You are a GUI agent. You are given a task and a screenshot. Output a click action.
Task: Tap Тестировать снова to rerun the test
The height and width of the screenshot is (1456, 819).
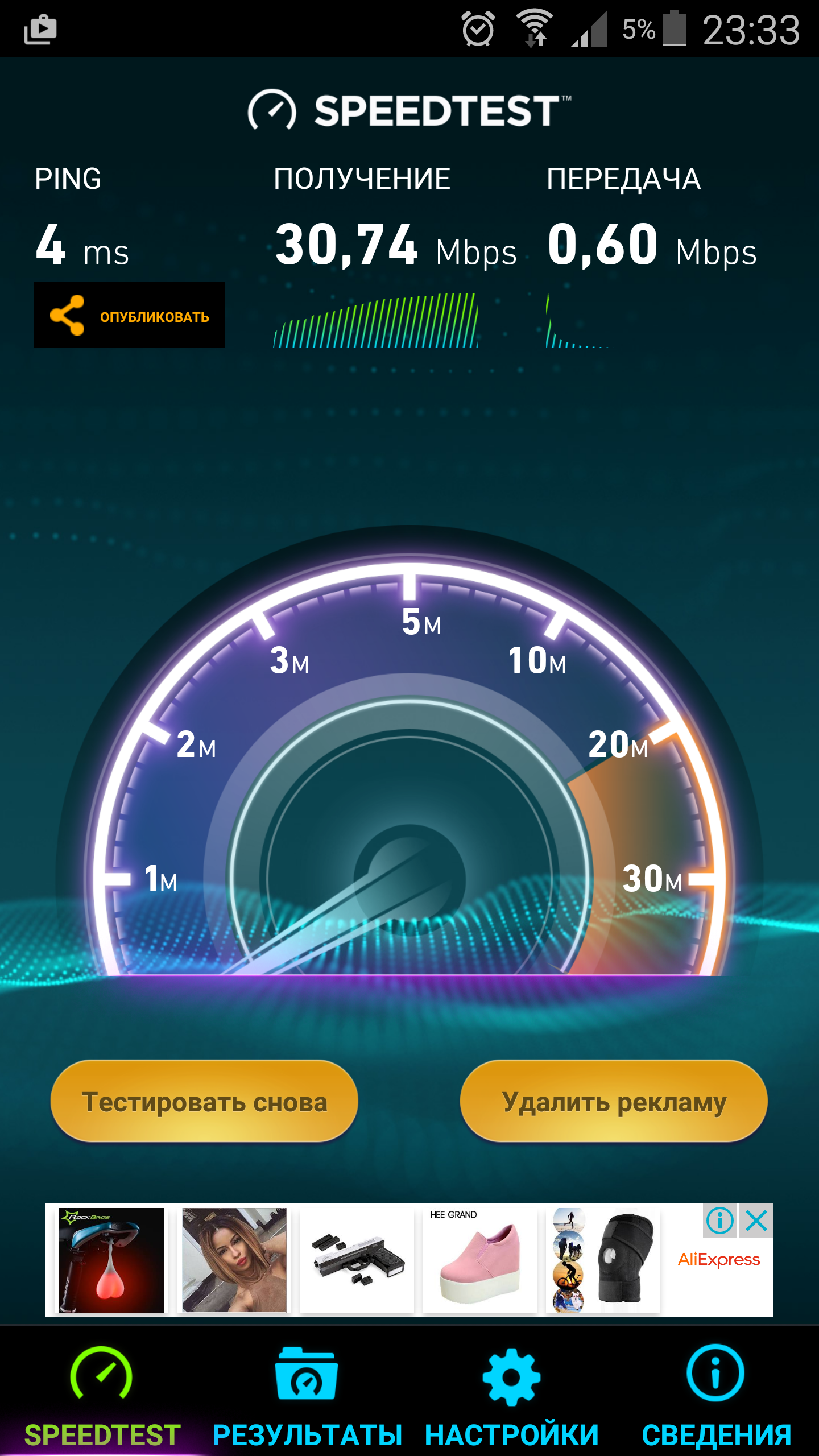pyautogui.click(x=204, y=1102)
